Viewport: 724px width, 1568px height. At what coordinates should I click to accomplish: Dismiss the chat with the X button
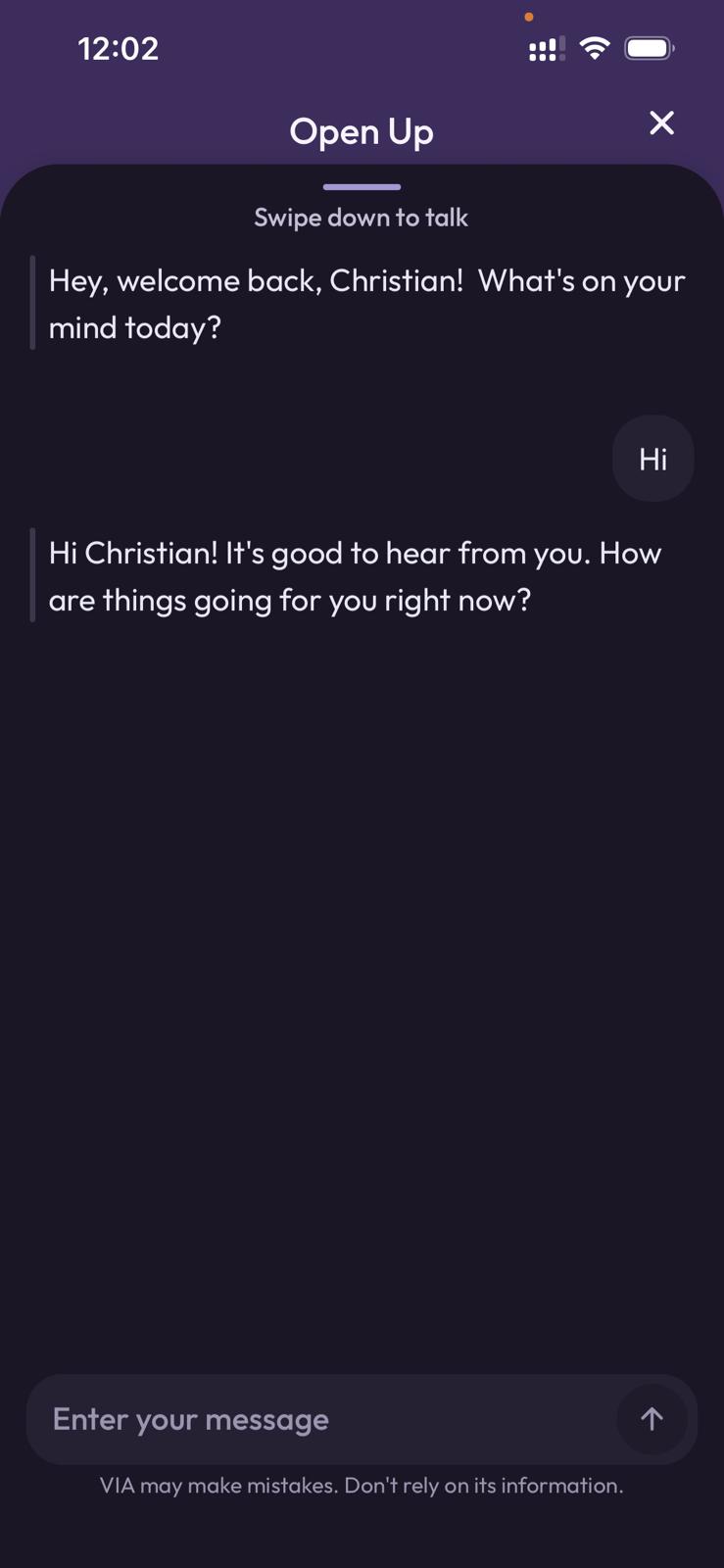[x=661, y=123]
